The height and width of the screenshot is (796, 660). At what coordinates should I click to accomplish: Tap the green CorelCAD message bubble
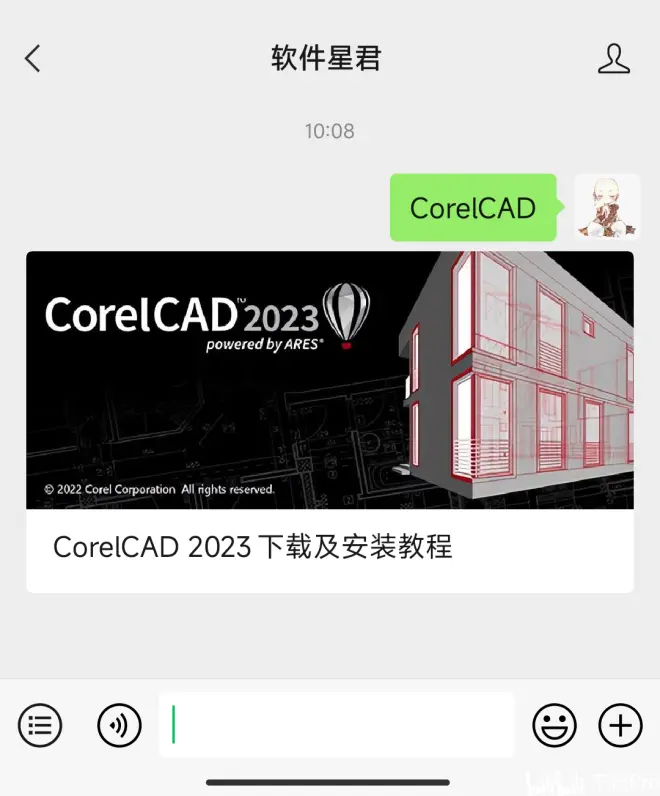(x=472, y=208)
